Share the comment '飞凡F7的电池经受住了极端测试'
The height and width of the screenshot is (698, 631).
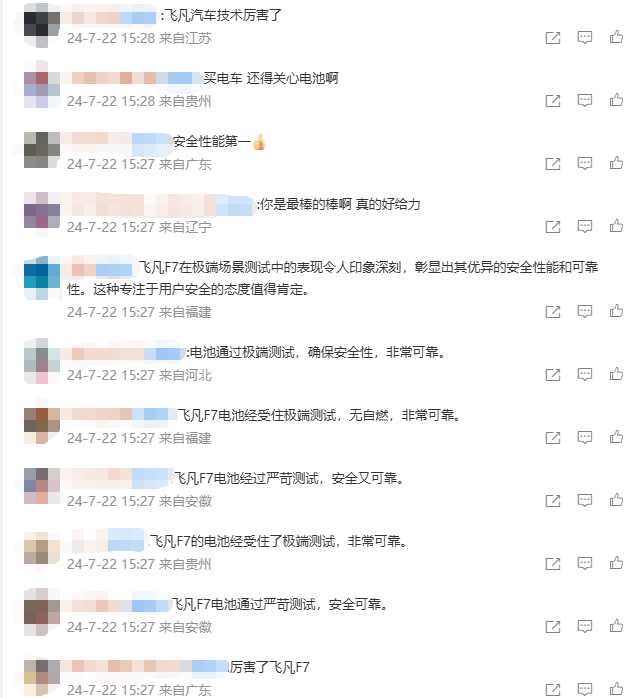click(x=553, y=564)
